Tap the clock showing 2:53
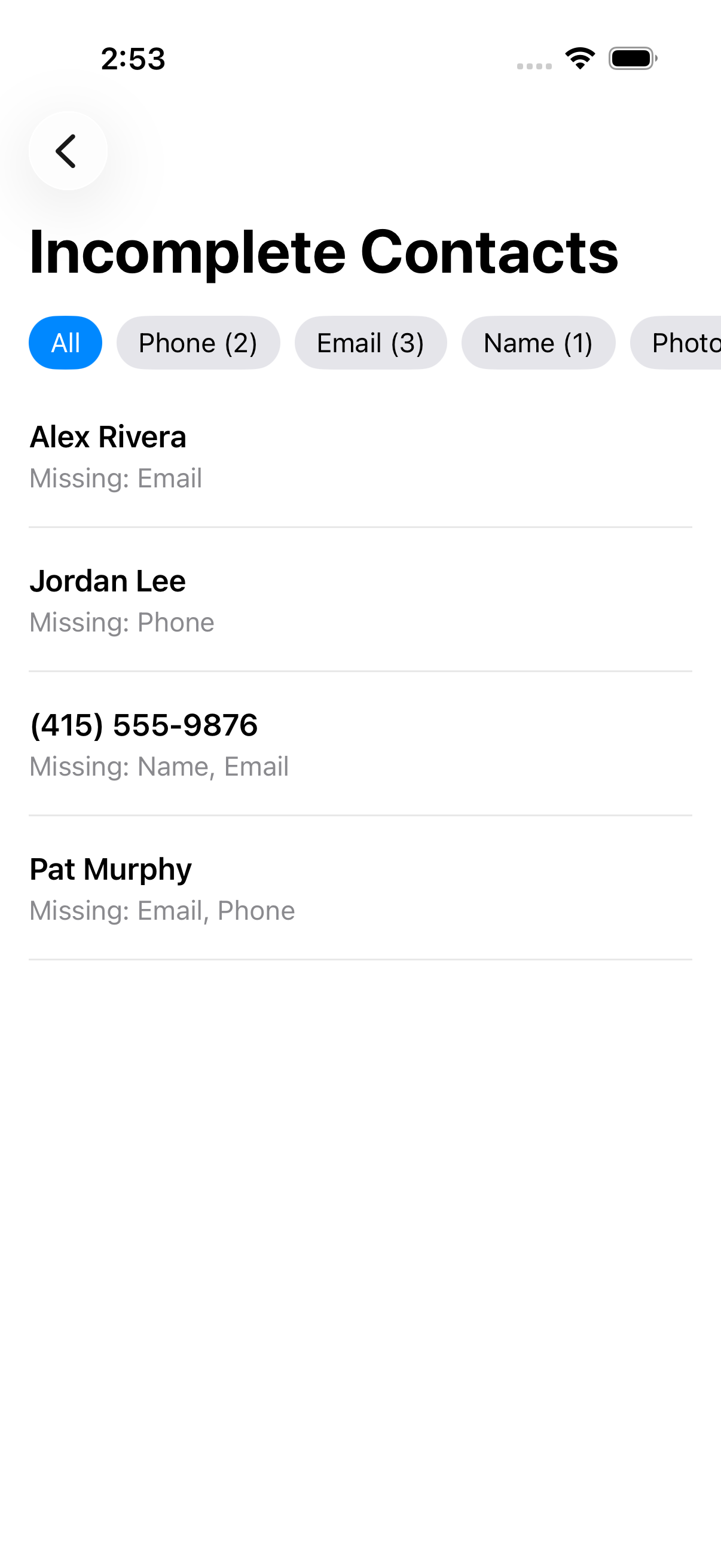The height and width of the screenshot is (1568, 721). pos(133,59)
